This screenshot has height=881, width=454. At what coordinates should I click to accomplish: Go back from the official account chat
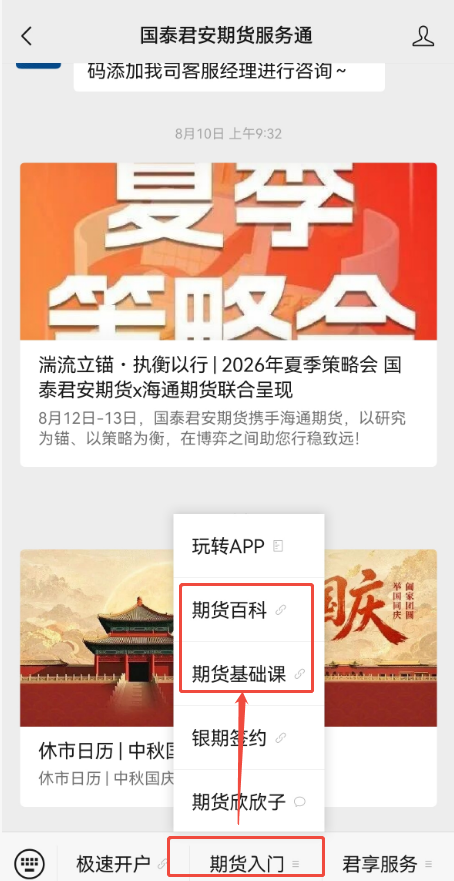(26, 36)
